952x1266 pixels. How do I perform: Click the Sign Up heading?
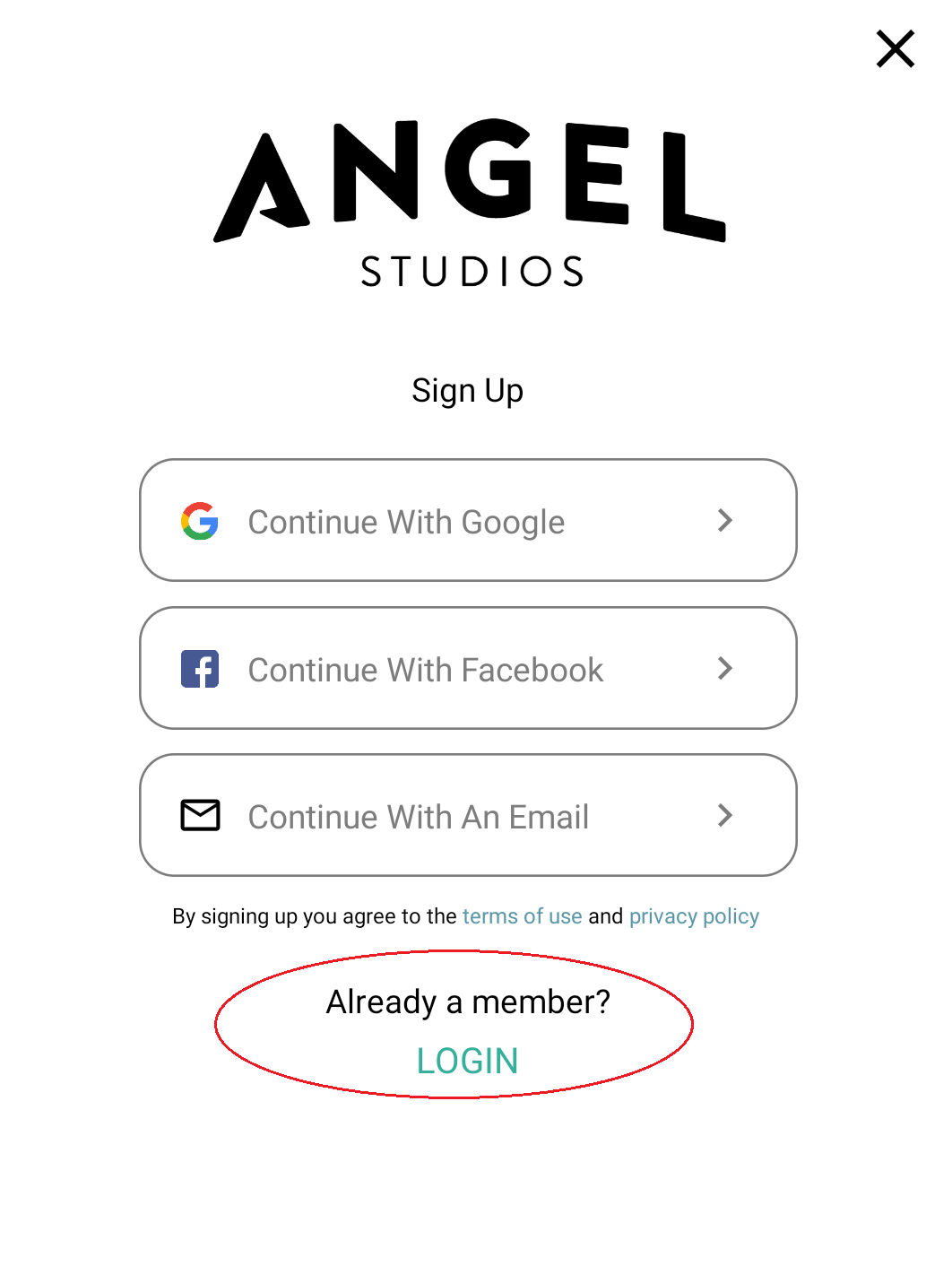pos(467,390)
